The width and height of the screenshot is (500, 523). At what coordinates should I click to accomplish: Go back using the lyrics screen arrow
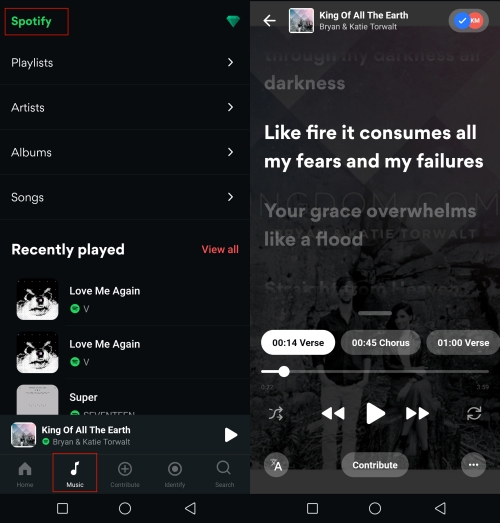point(270,21)
